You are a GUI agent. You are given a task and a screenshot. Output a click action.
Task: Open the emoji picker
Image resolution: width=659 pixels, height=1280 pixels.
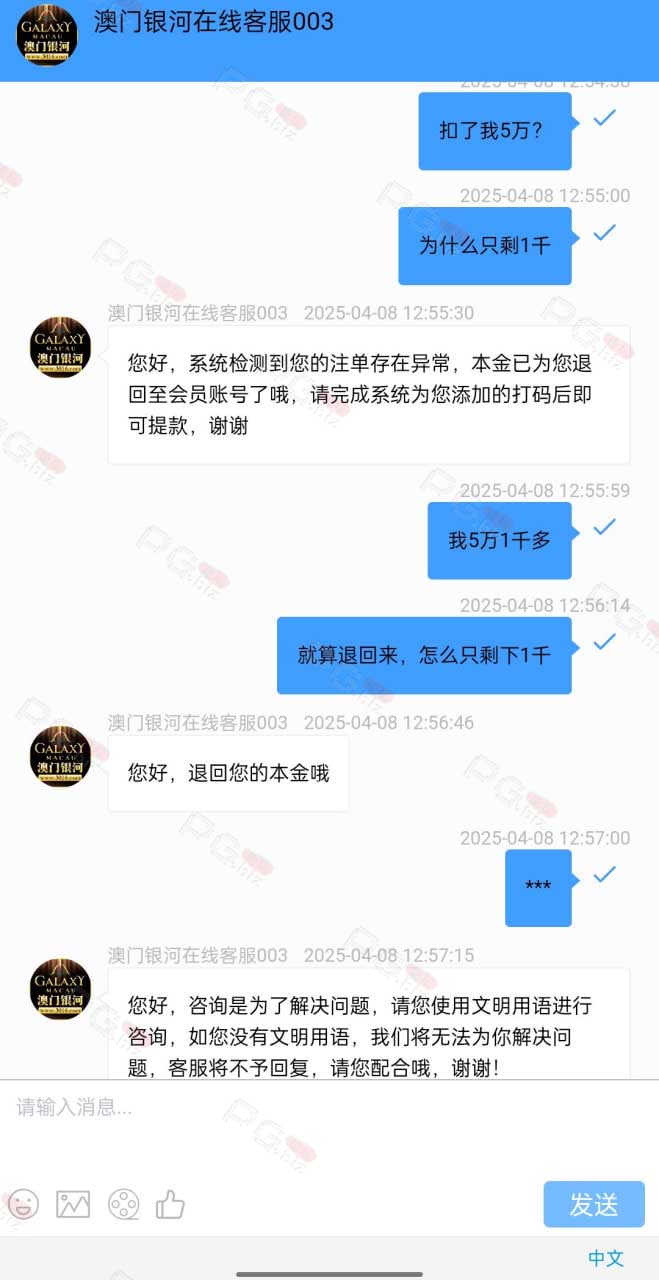tap(23, 1204)
